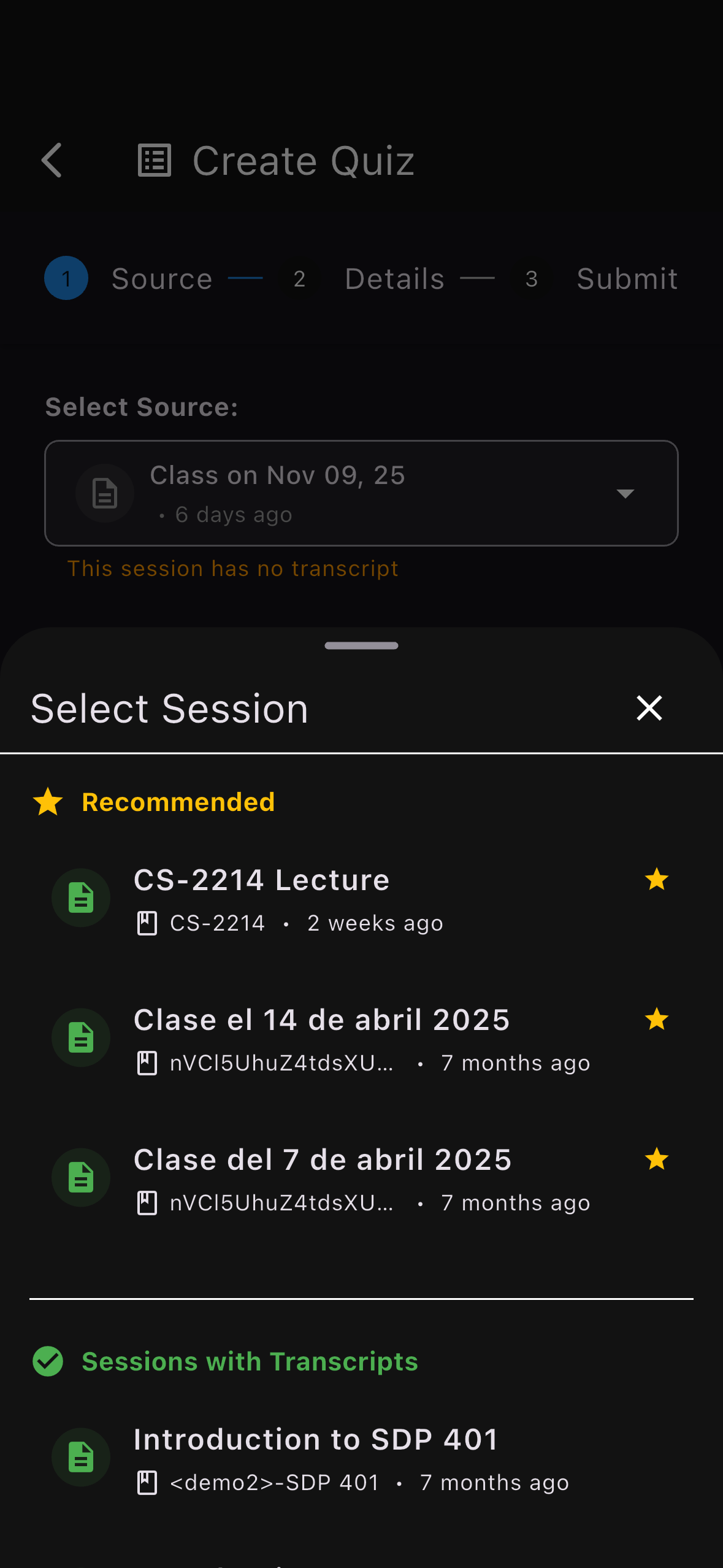Click the green document icon for Introduction to SDP 401

point(80,1458)
